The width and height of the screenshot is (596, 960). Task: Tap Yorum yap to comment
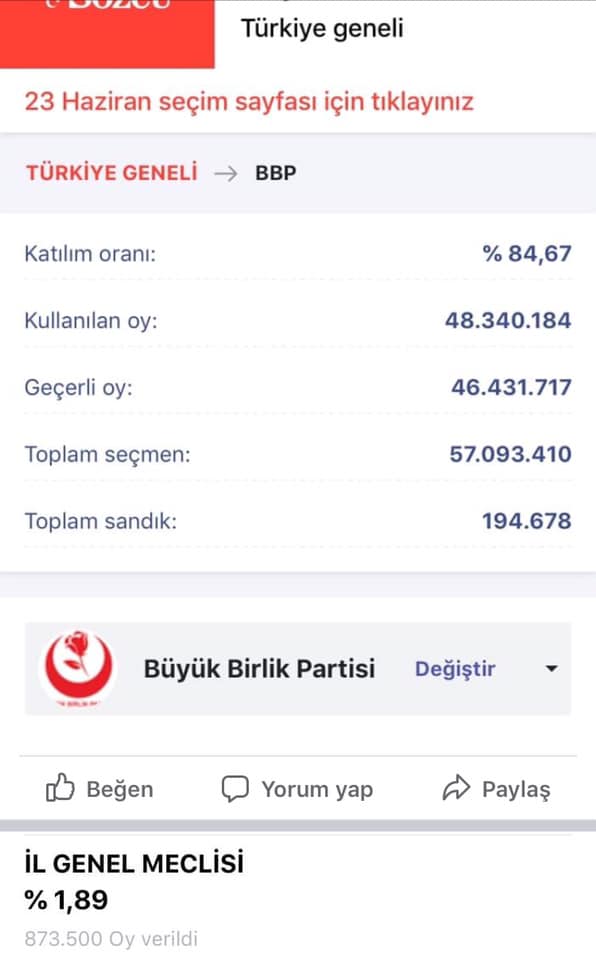(297, 789)
